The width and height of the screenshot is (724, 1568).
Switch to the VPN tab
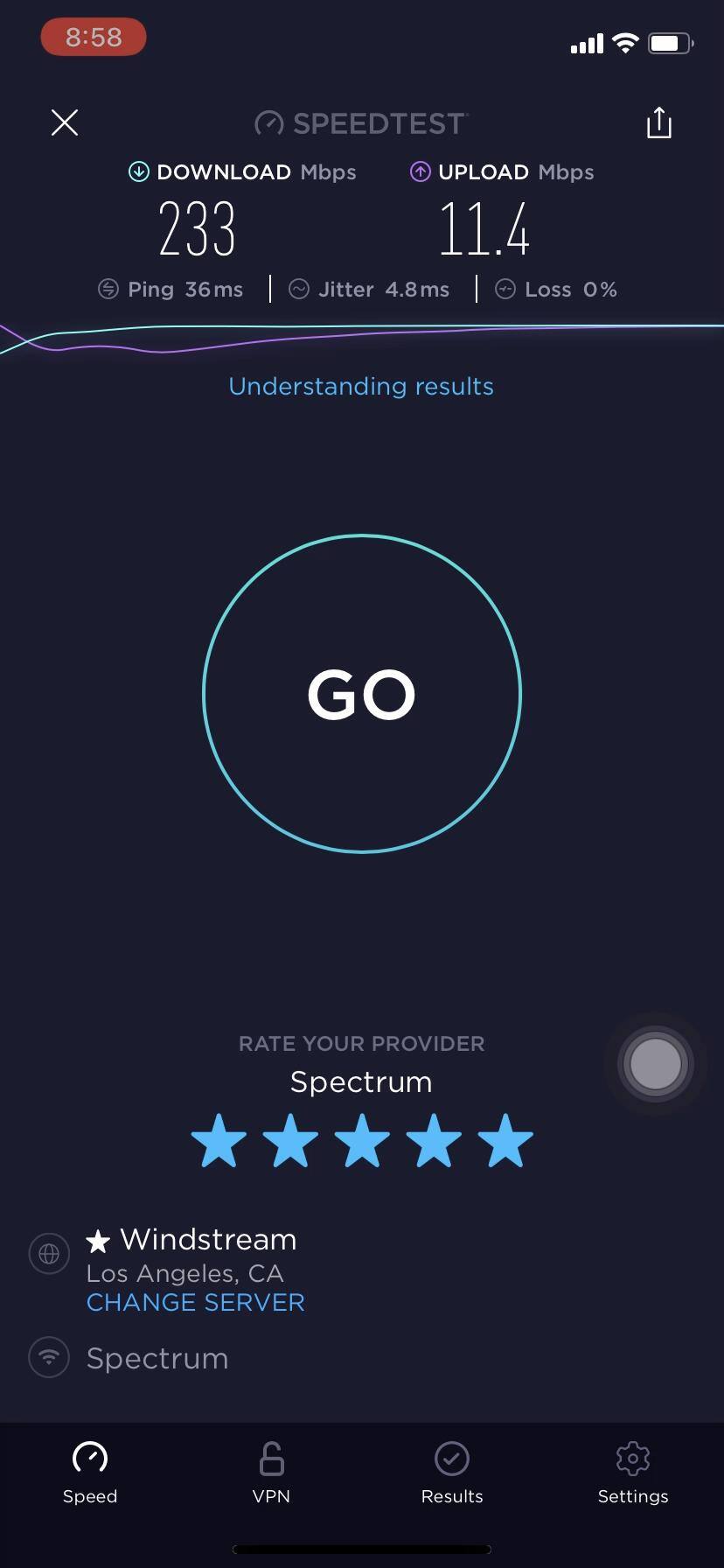pos(271,1473)
